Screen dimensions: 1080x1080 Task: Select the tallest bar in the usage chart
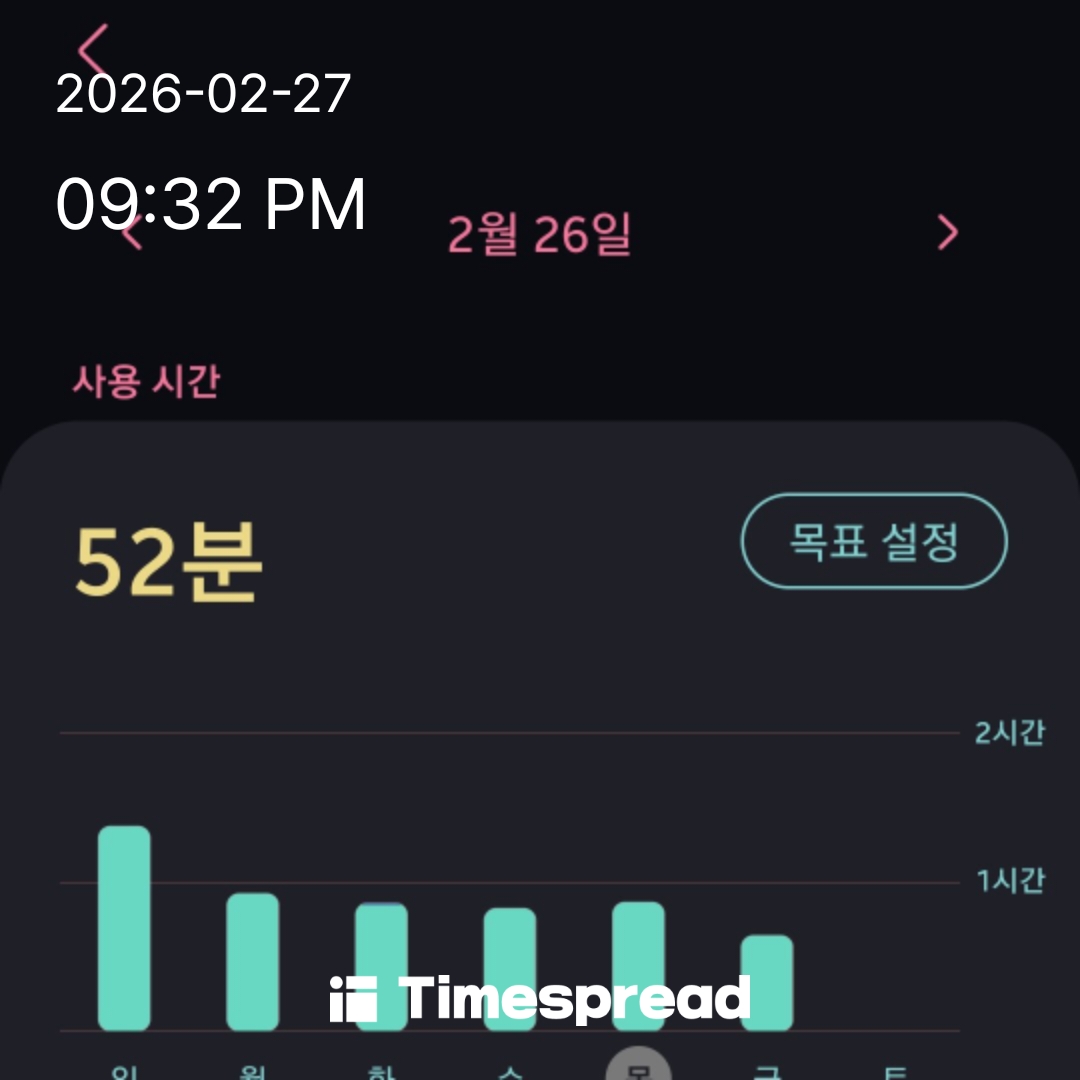click(124, 928)
